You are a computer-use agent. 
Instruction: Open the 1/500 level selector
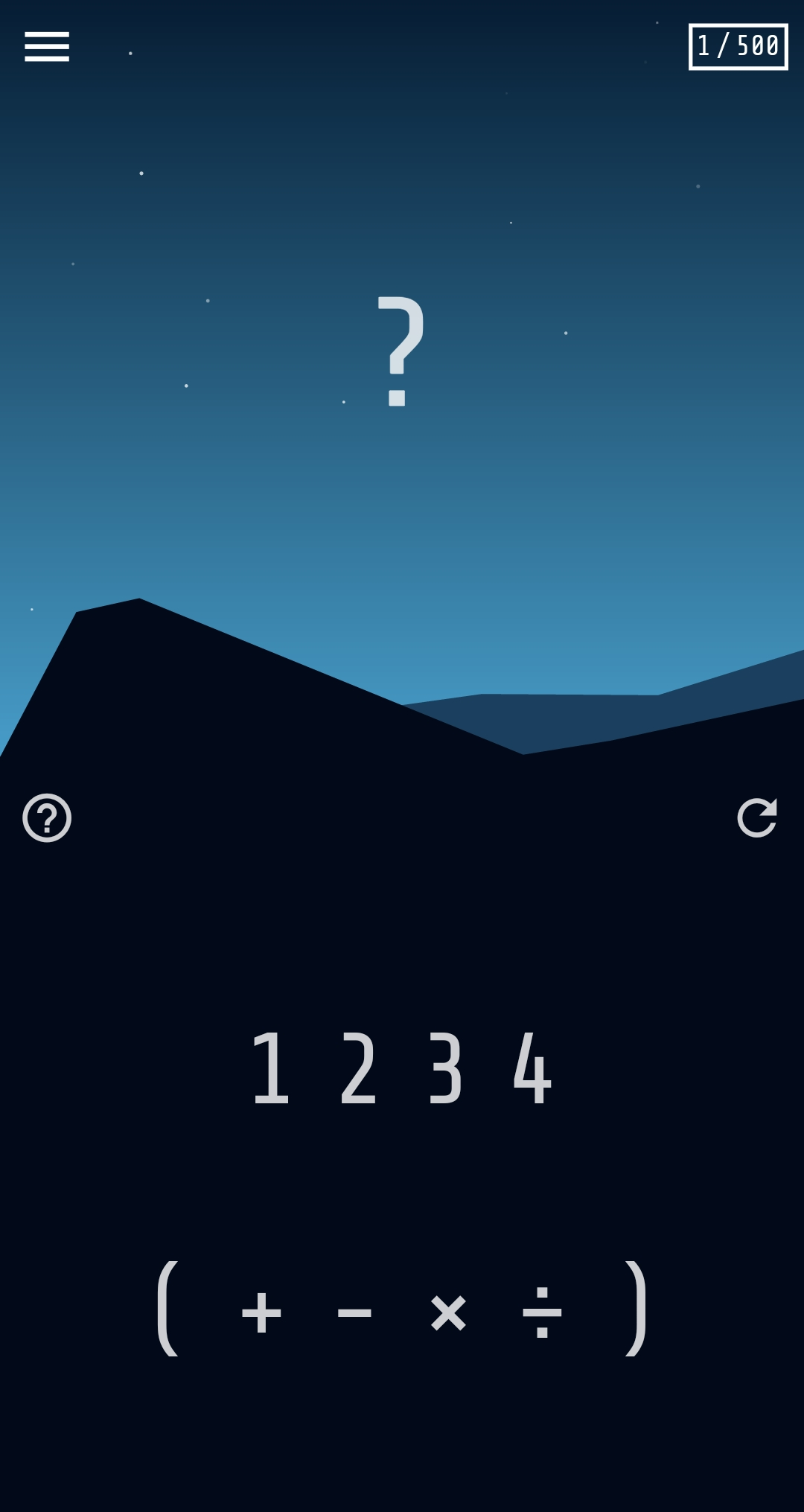click(738, 47)
